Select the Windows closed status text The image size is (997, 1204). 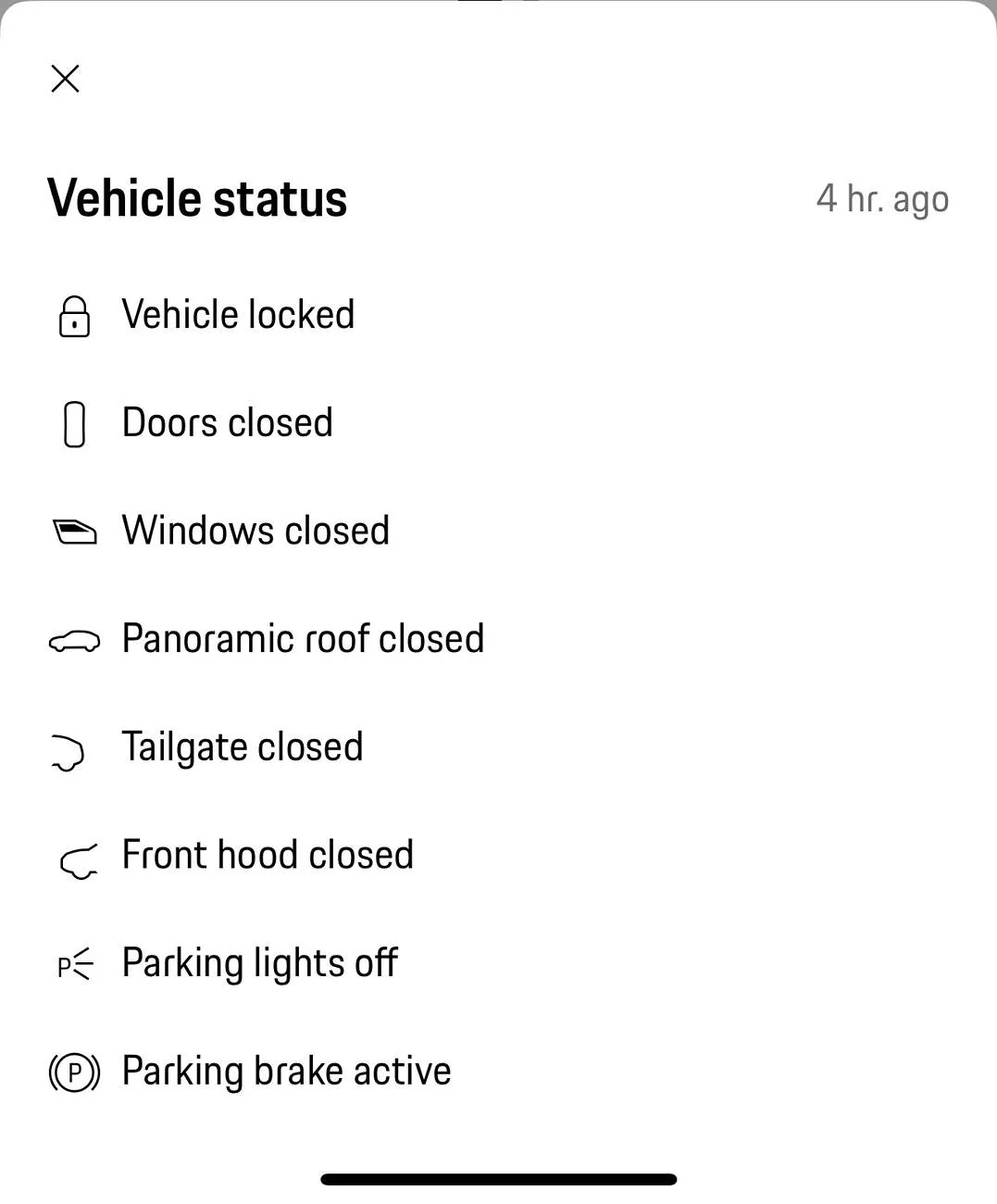coord(255,532)
